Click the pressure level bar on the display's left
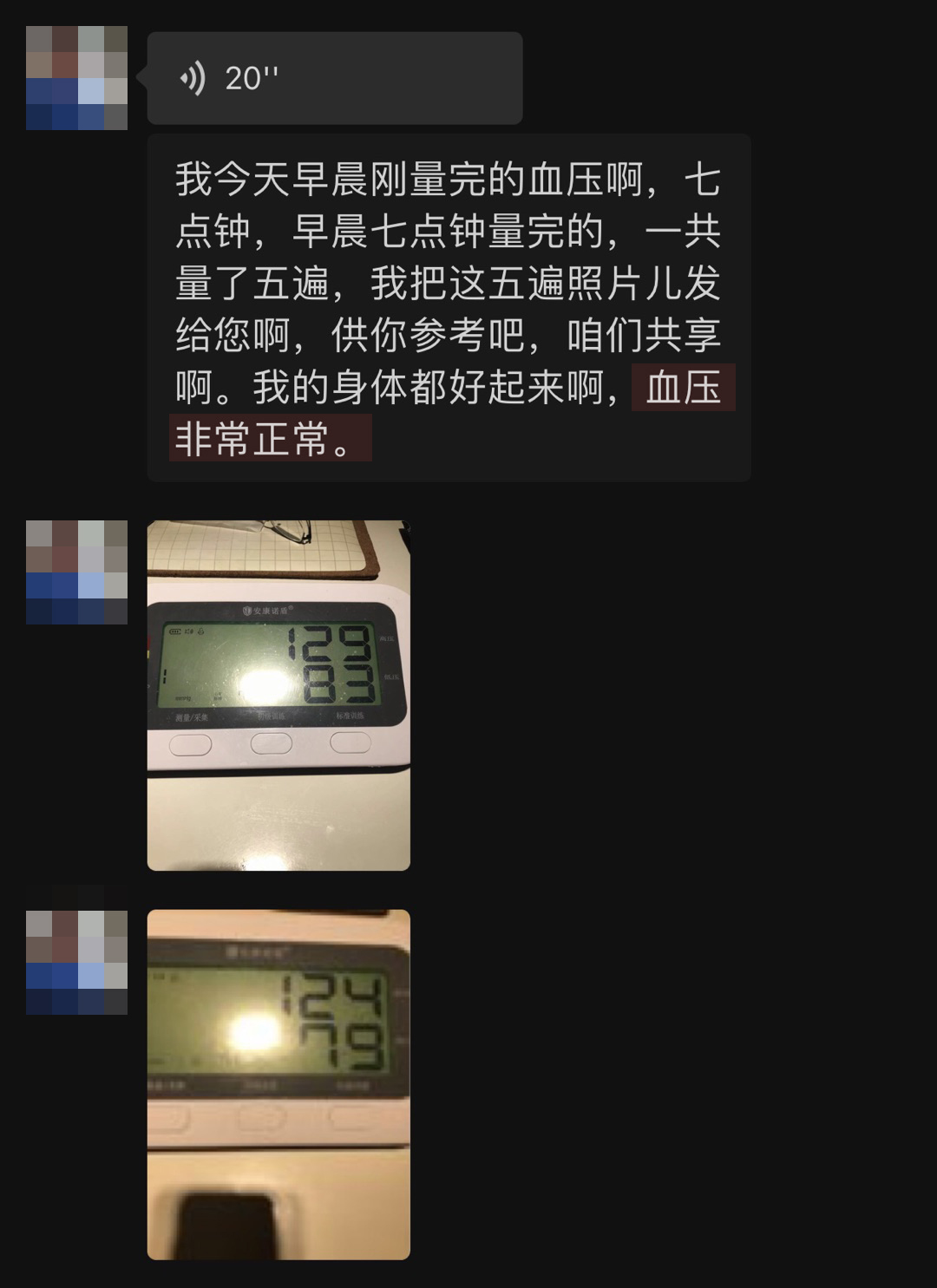This screenshot has width=937, height=1288. [x=164, y=676]
